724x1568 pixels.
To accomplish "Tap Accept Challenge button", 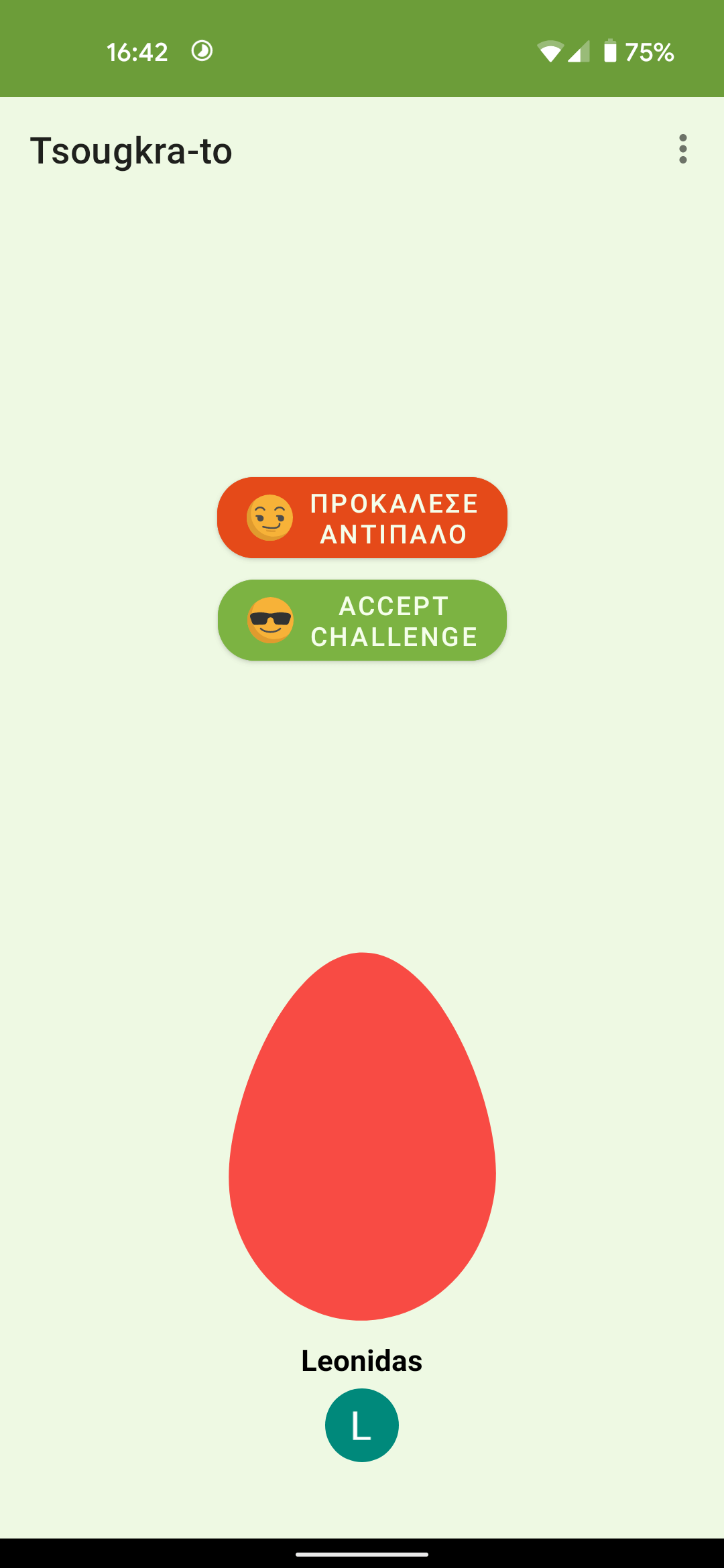I will (362, 620).
